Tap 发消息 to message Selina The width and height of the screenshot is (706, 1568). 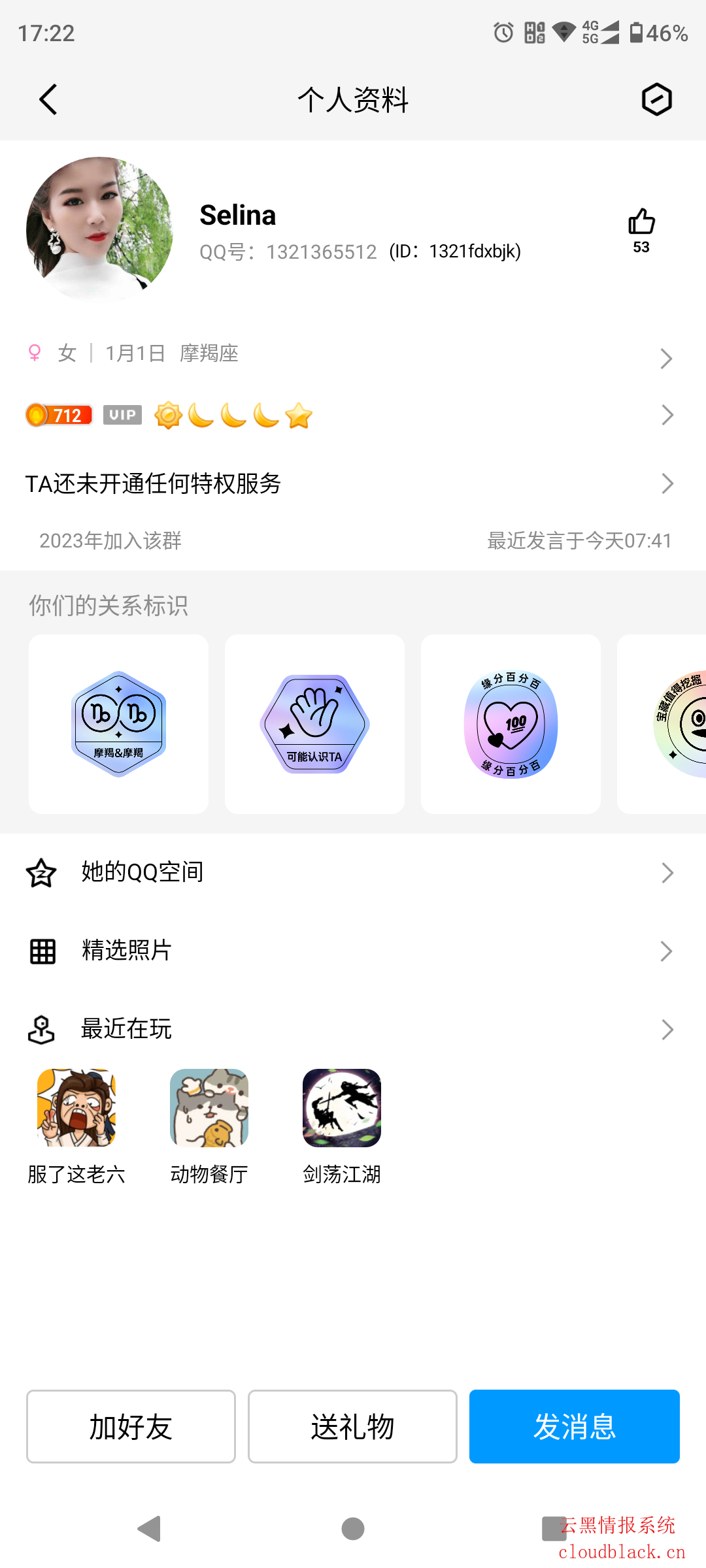574,1427
